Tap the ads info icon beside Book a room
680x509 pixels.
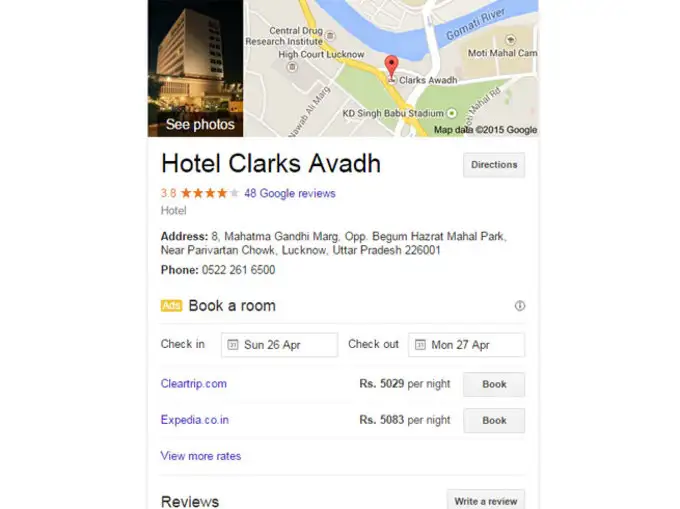tap(519, 306)
